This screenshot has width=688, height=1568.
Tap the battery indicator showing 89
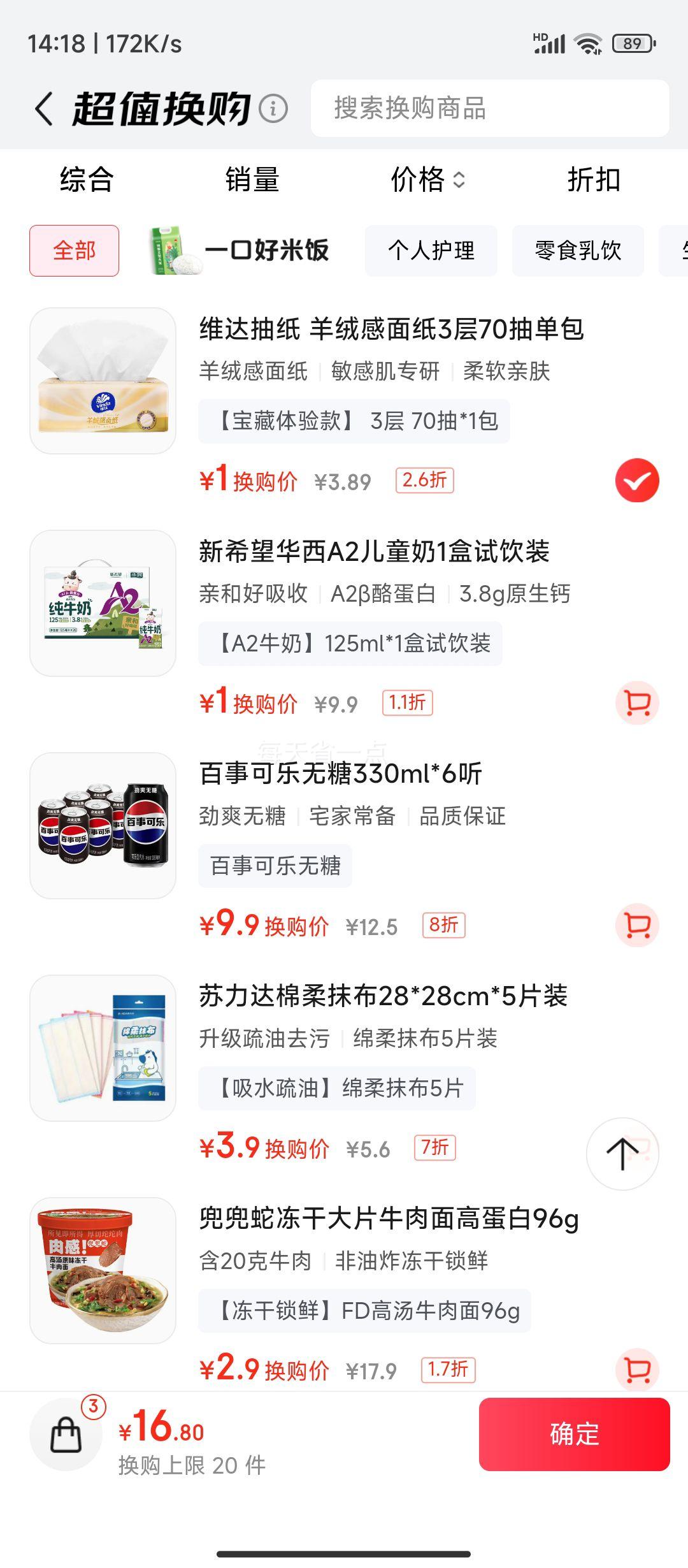[x=633, y=43]
